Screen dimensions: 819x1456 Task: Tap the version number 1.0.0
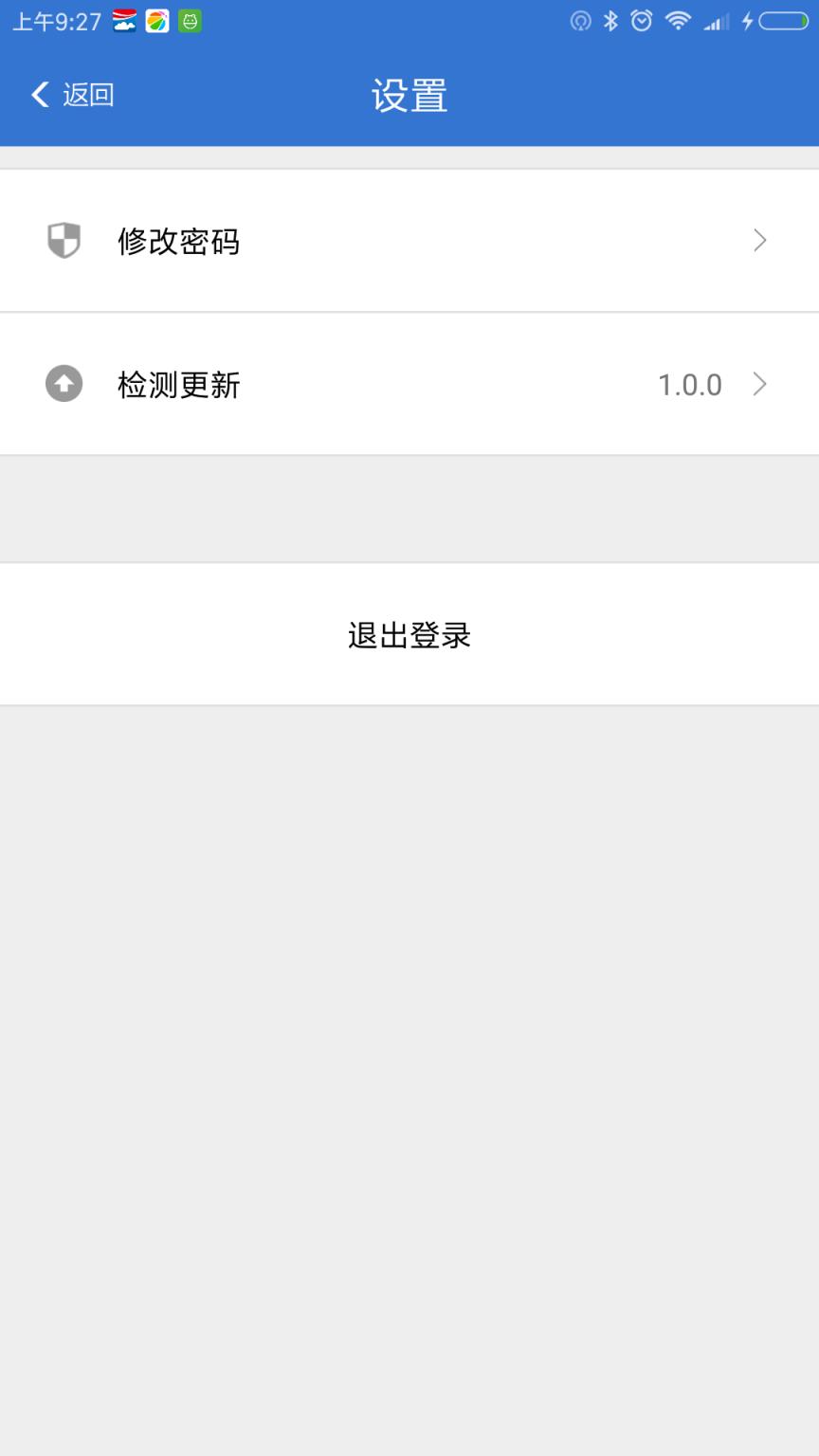tap(690, 384)
